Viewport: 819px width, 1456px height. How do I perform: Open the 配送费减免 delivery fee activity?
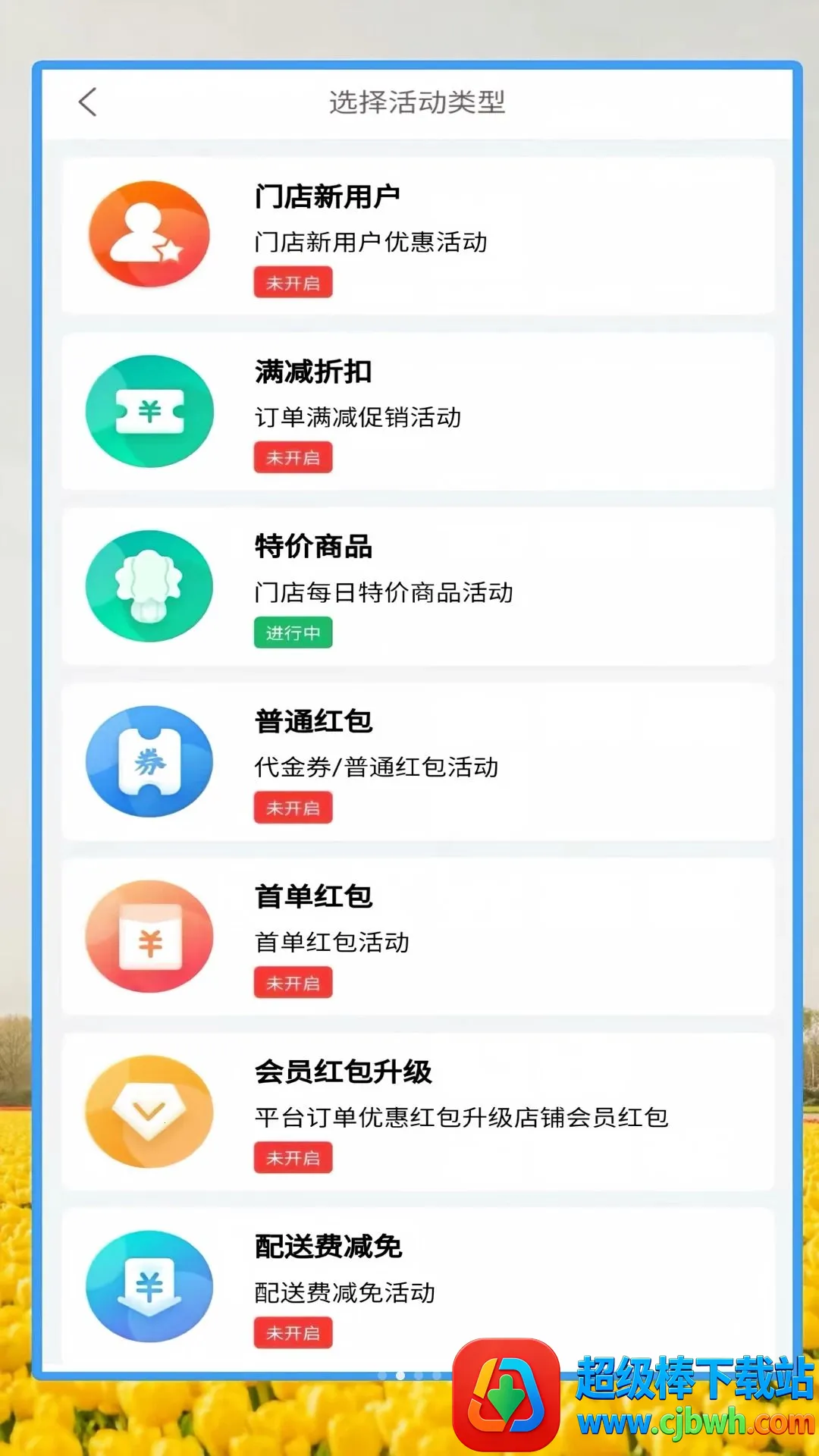point(418,1287)
